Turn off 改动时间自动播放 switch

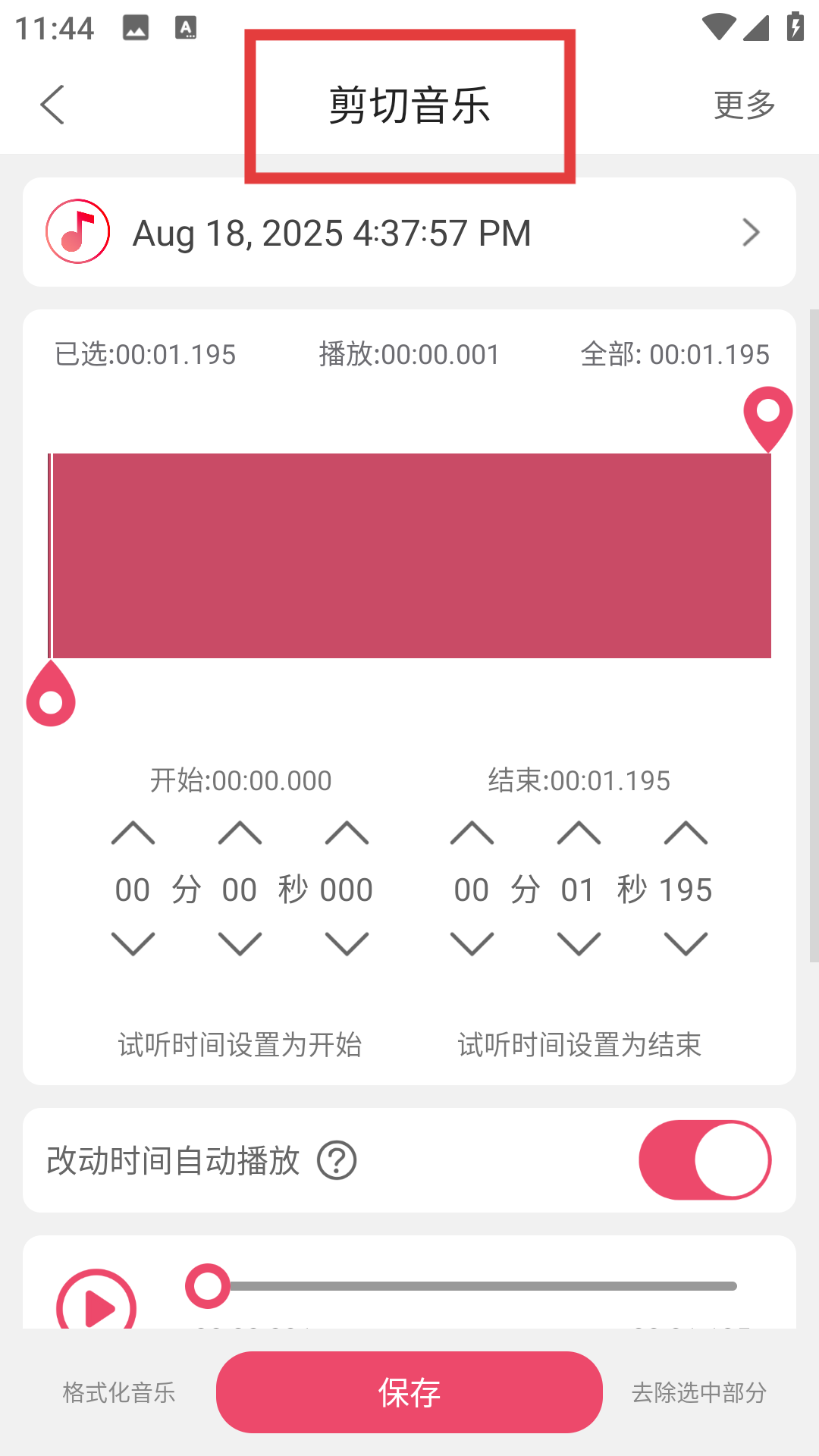point(704,1160)
